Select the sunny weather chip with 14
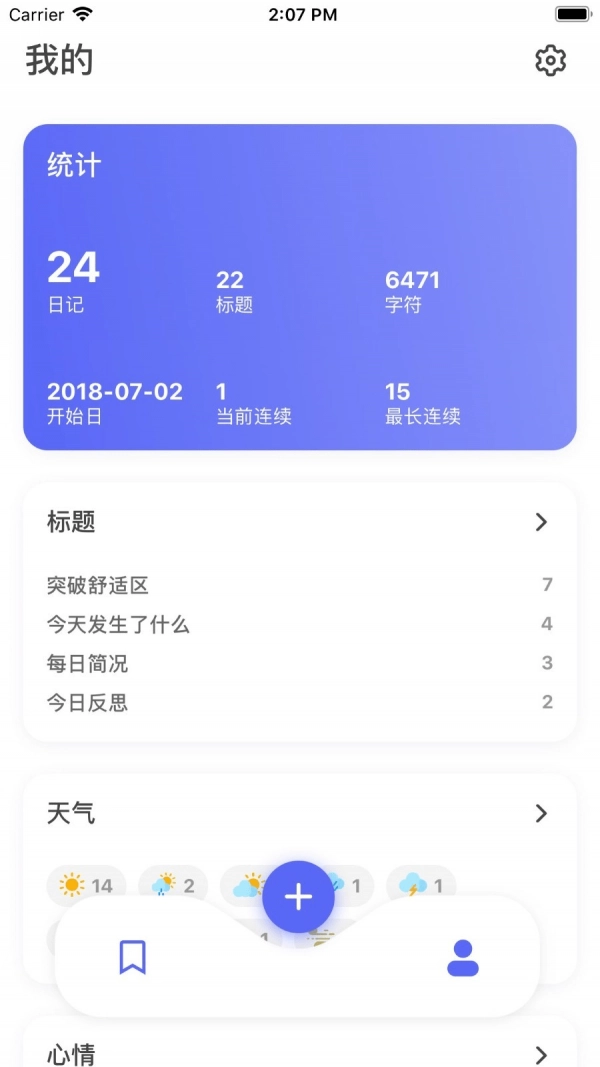This screenshot has height=1067, width=600. tap(86, 885)
